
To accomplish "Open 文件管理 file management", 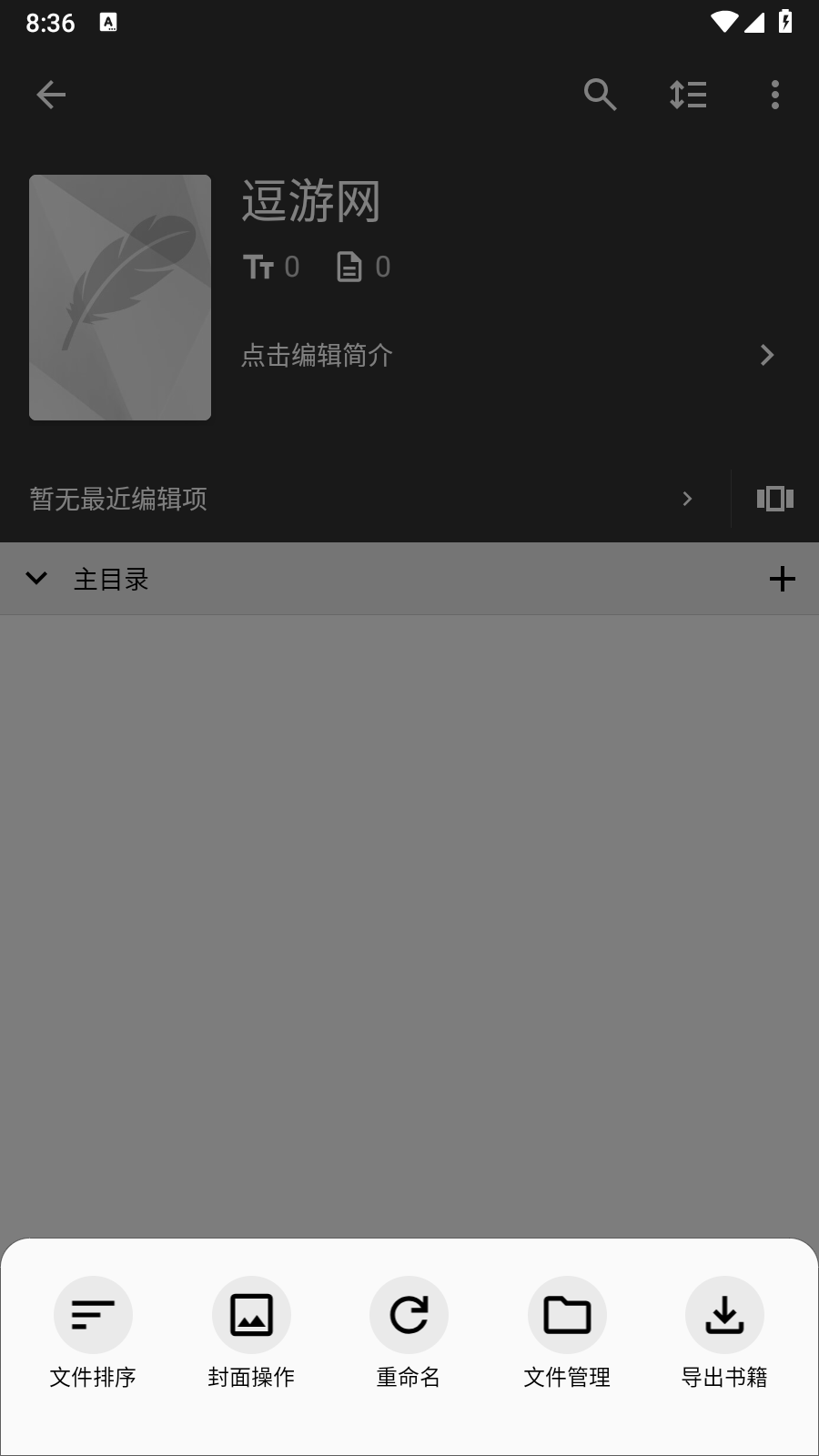I will (566, 1314).
